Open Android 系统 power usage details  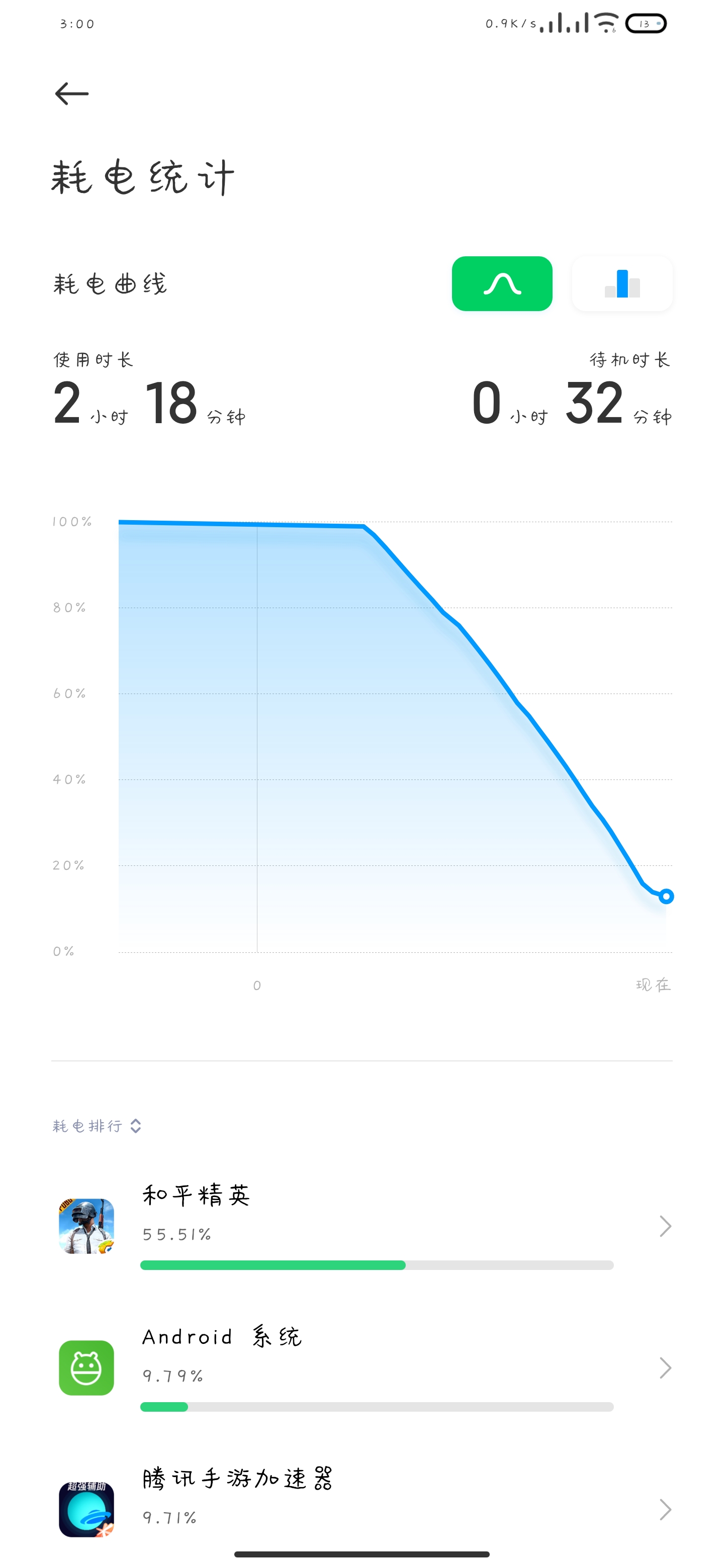coord(361,1368)
